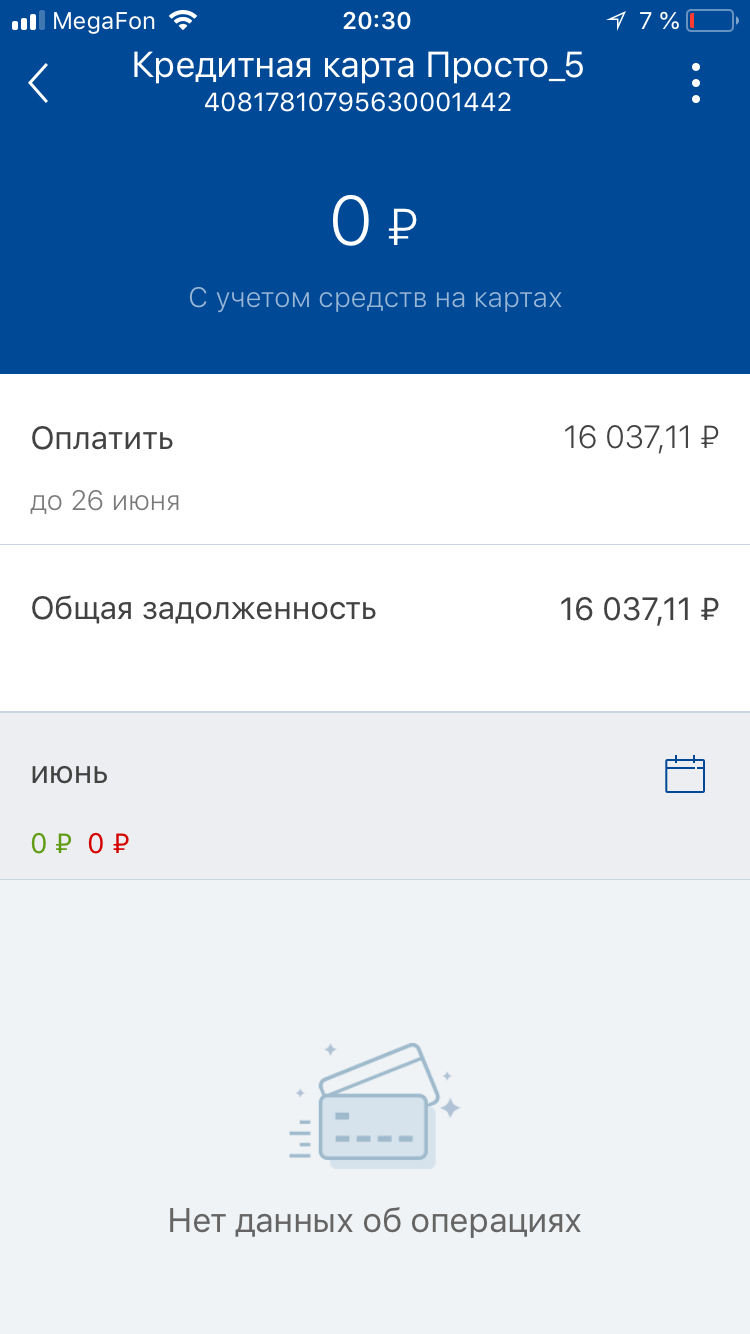Open the calendar icon beside июнь
The image size is (750, 1334).
[685, 774]
